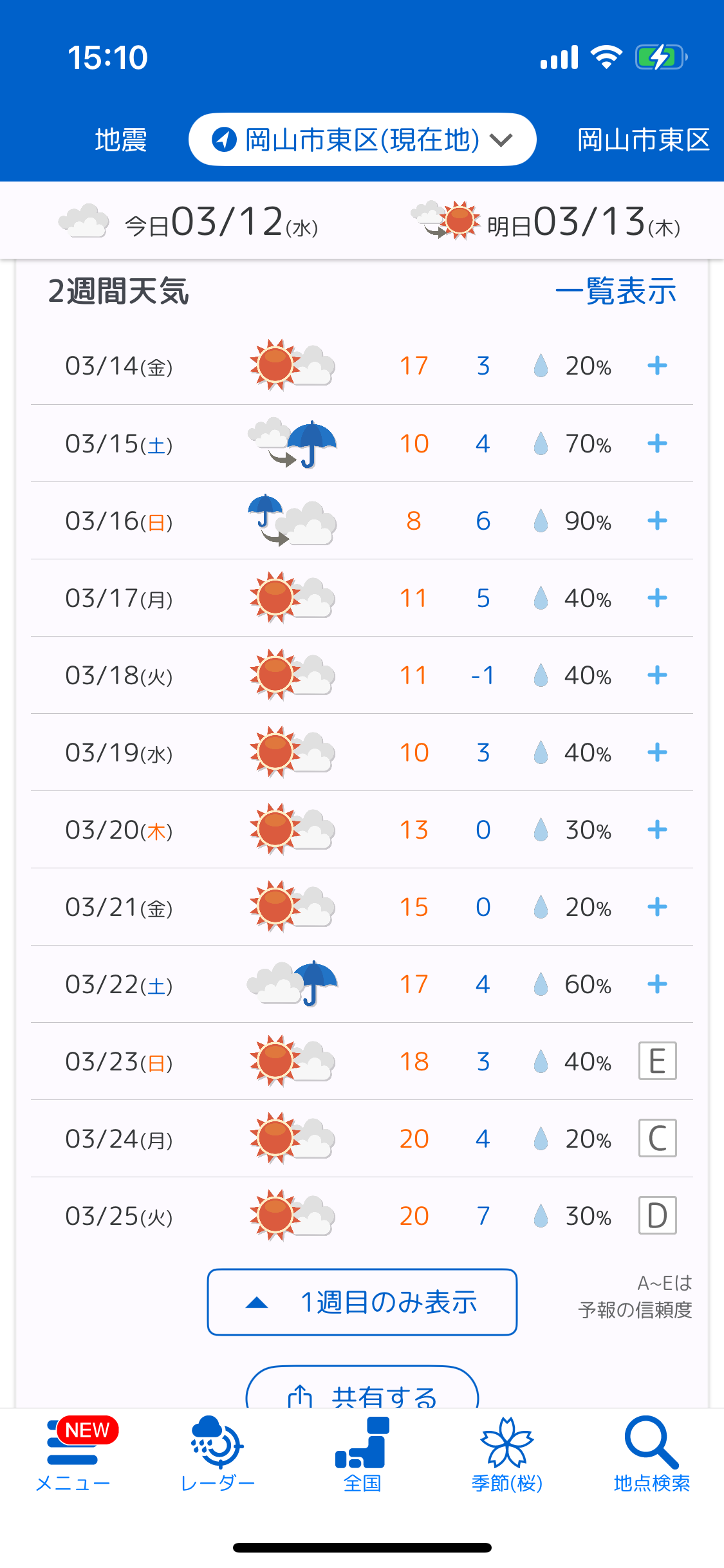The image size is (724, 1568).
Task: Open the メニュー tab
Action: tap(73, 1455)
